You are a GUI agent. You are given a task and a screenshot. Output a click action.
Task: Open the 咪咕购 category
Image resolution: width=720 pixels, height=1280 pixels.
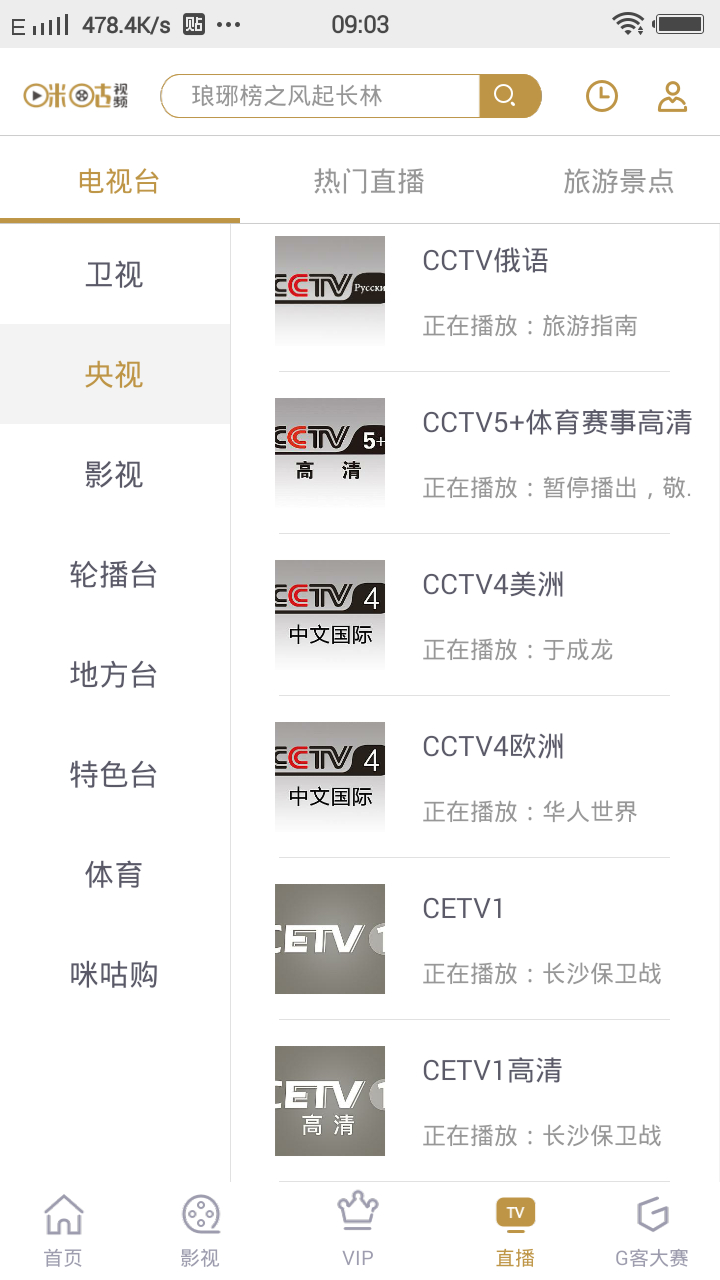coord(114,974)
